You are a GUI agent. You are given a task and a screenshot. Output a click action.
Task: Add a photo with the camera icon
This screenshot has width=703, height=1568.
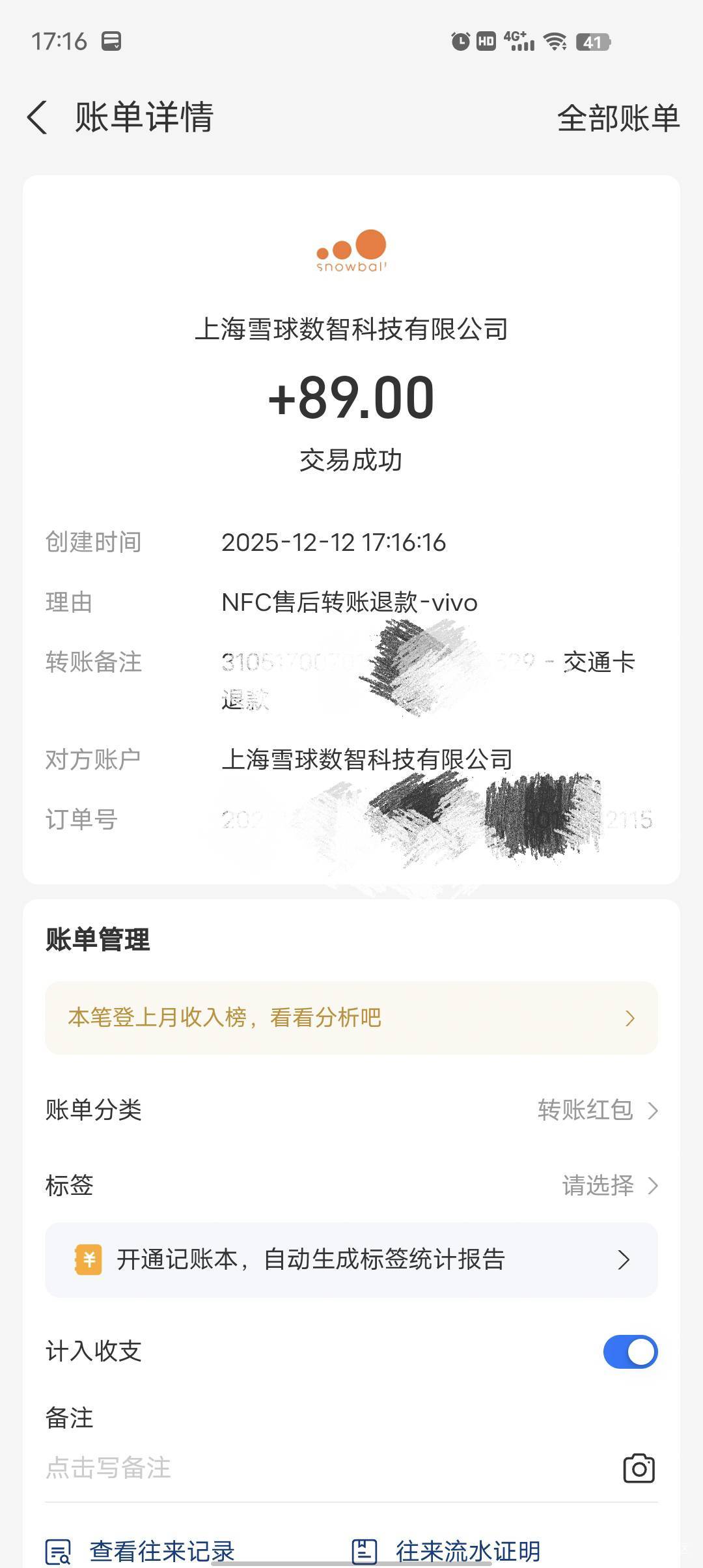pos(639,1468)
